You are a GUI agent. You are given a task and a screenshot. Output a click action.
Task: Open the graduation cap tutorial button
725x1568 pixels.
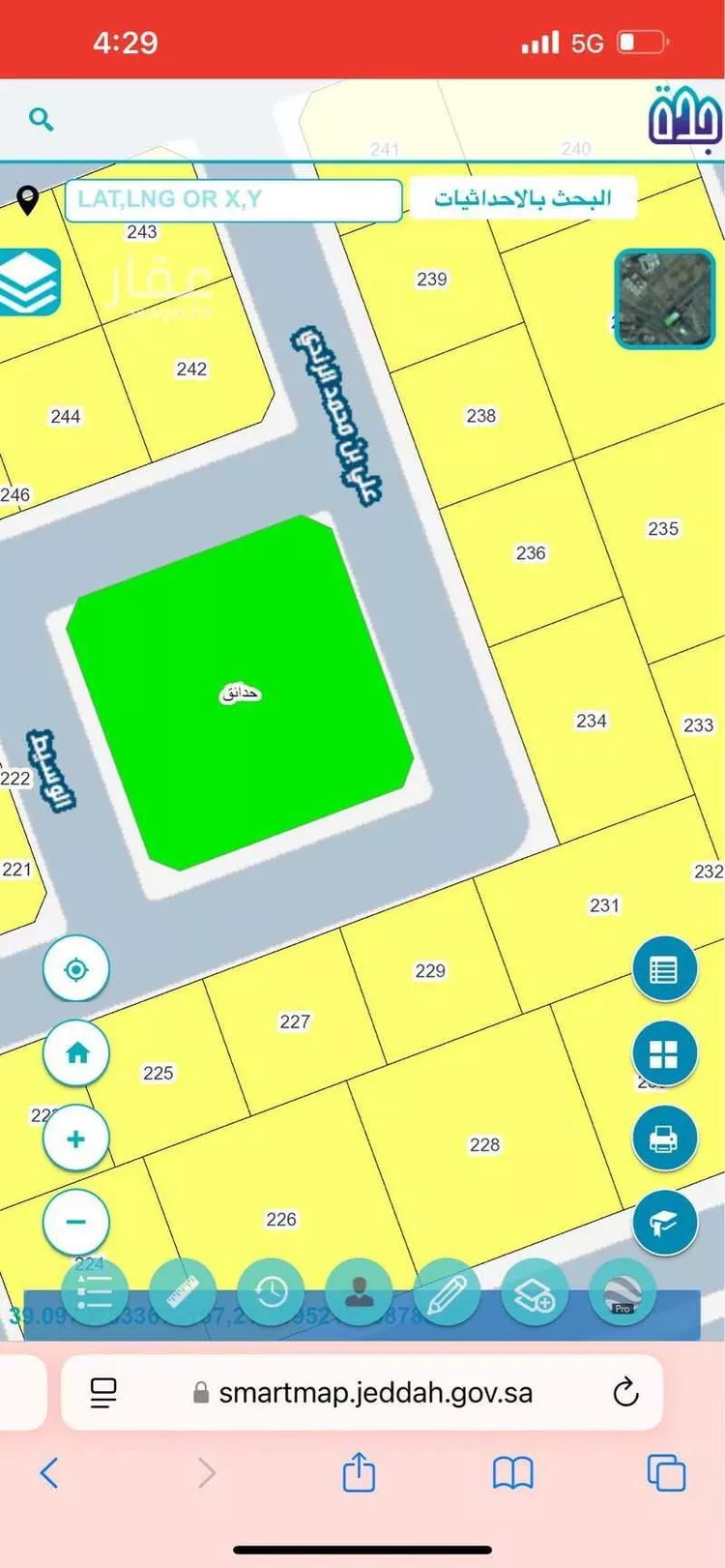[664, 1223]
